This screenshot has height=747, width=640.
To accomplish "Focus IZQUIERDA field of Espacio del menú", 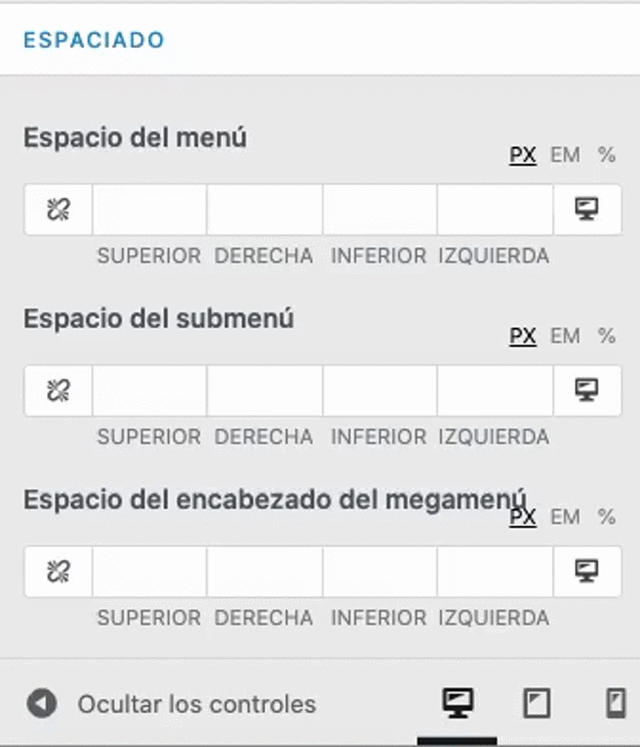I will click(494, 209).
